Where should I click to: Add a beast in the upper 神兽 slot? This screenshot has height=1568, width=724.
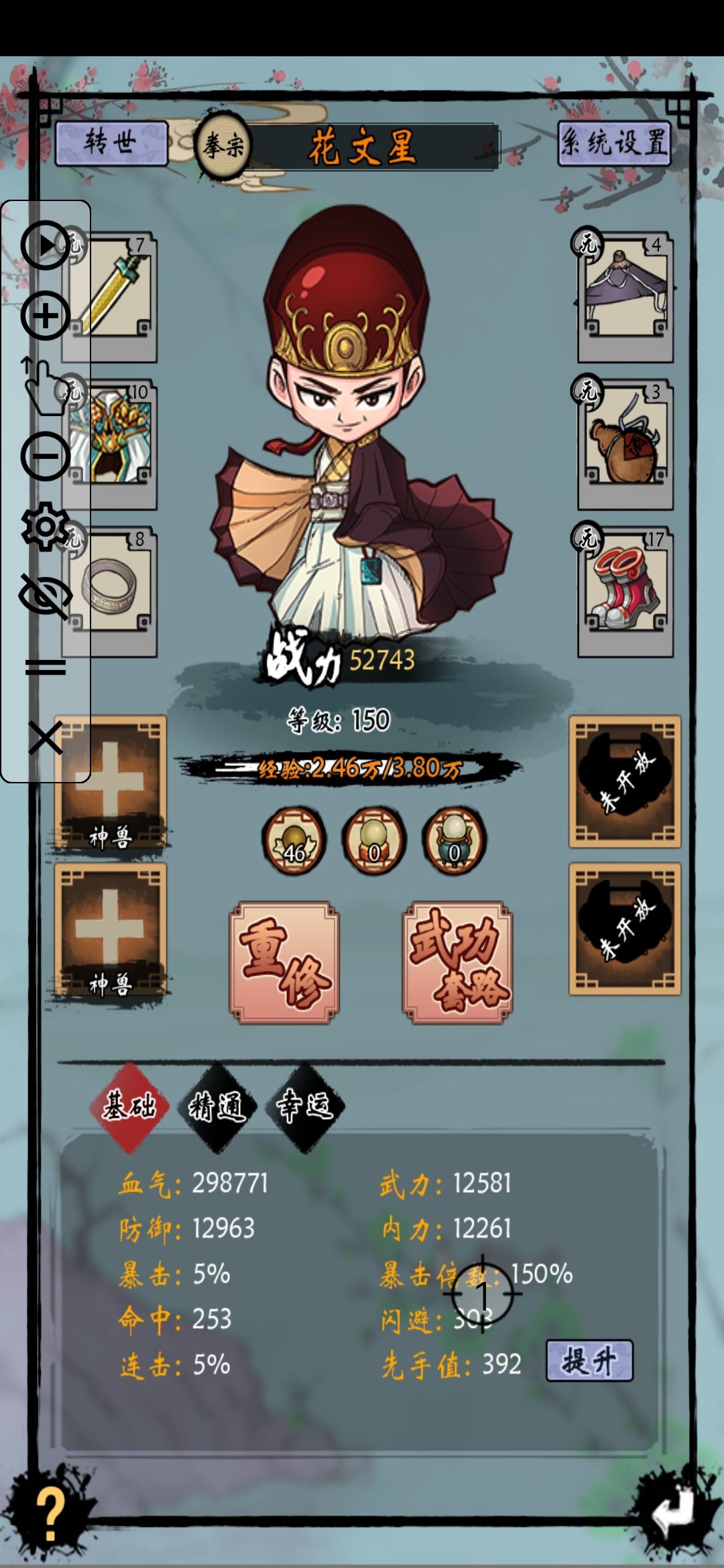[x=110, y=782]
